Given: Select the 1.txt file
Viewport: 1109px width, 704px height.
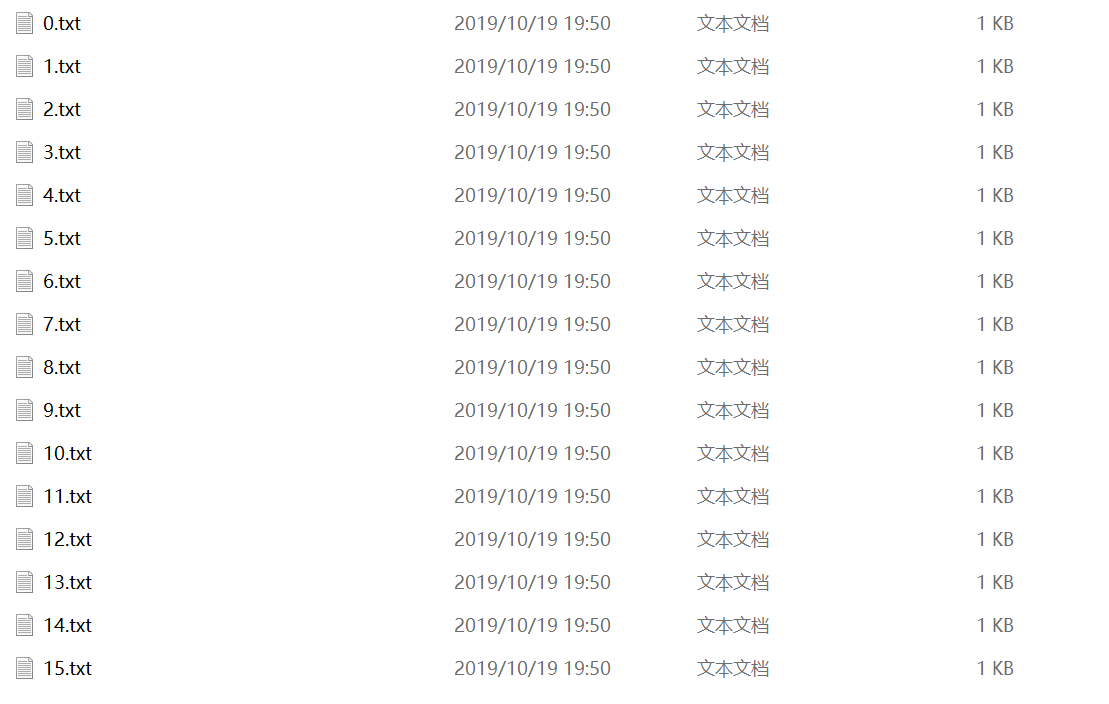Looking at the screenshot, I should (61, 66).
